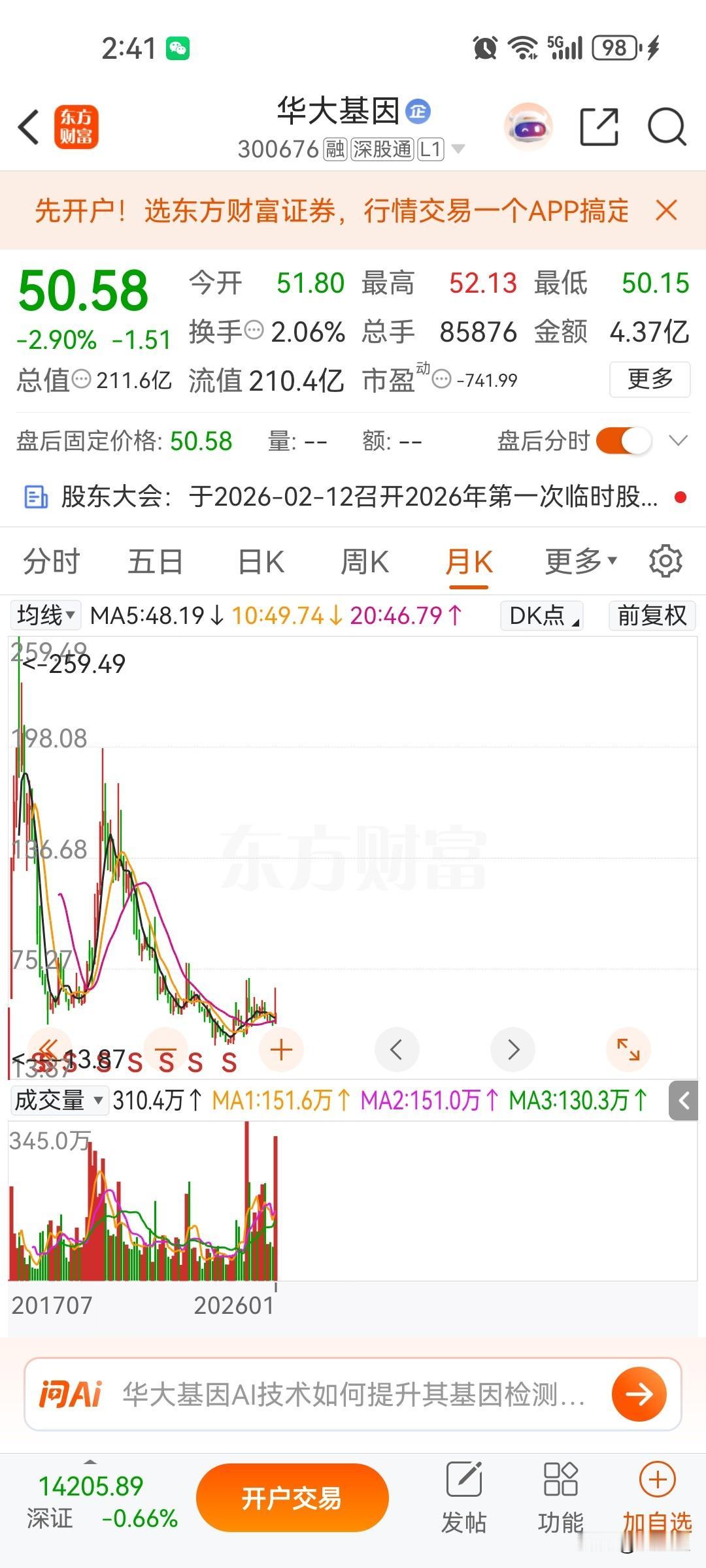Switch to the 日K daily chart tab

coord(260,561)
